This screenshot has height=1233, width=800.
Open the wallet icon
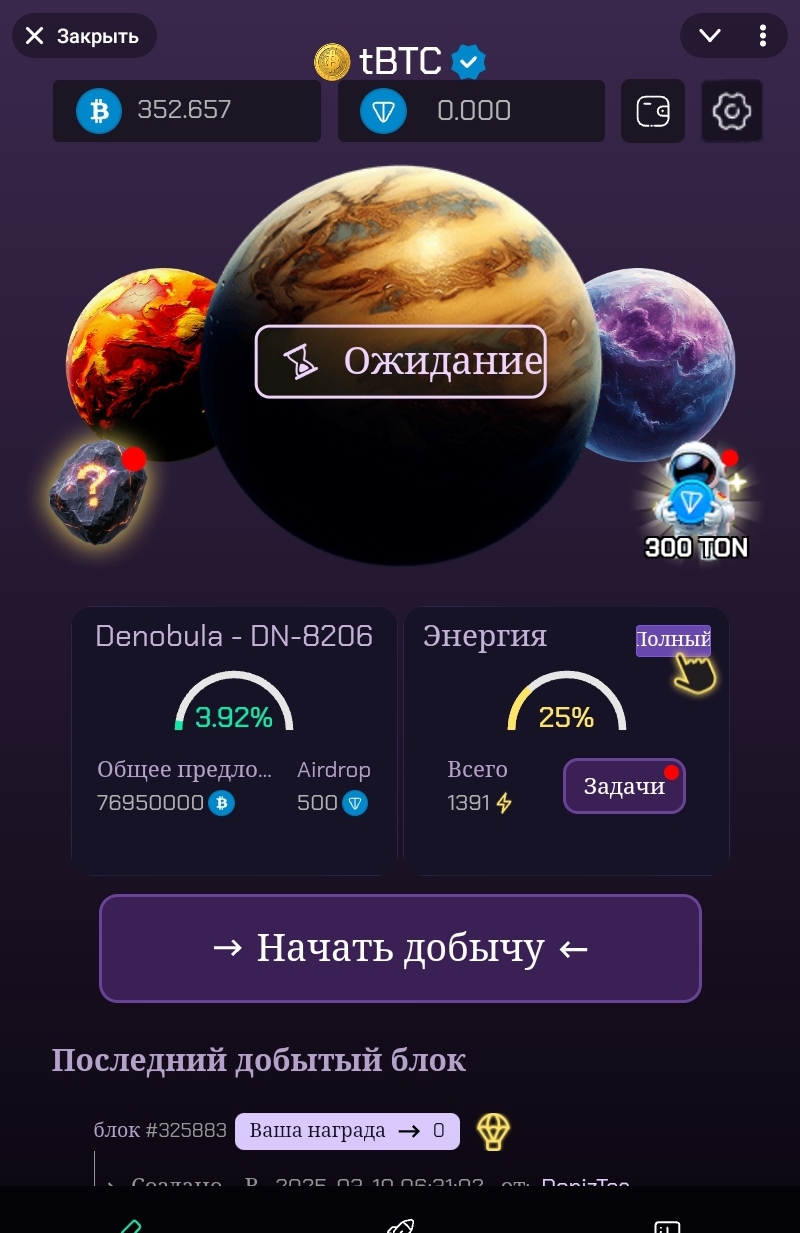click(x=653, y=111)
